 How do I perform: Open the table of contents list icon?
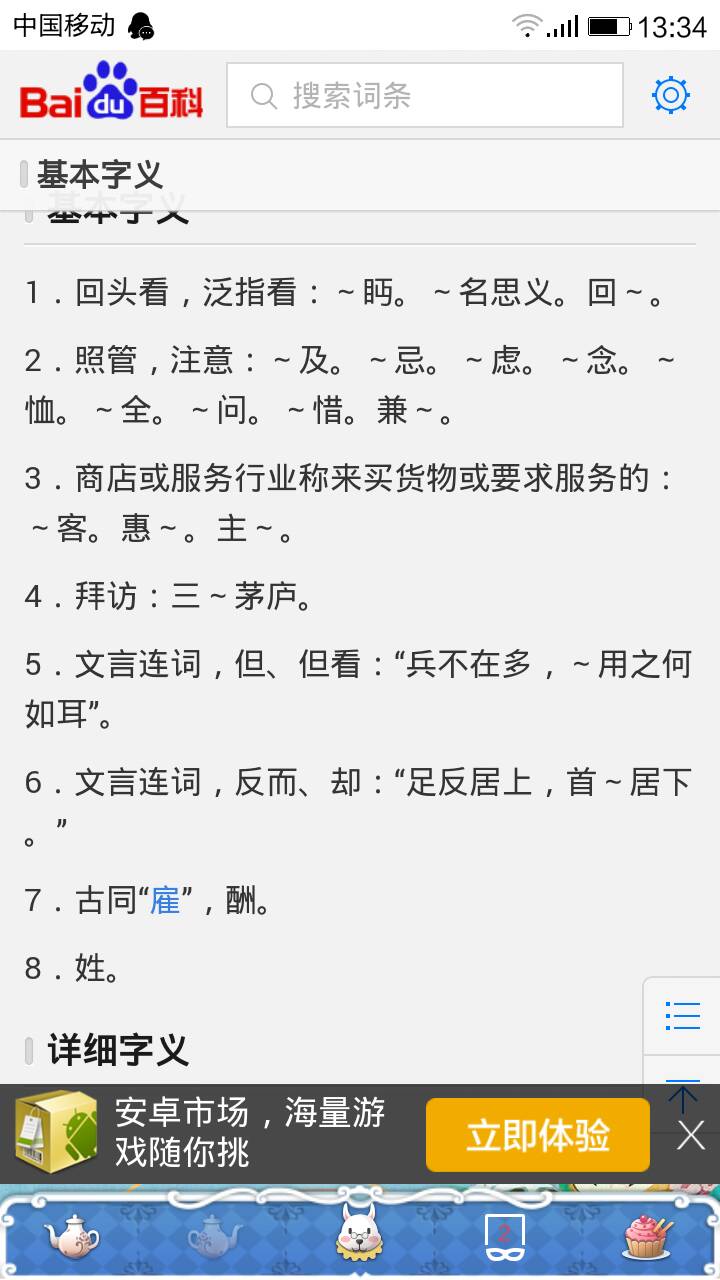coord(682,1016)
